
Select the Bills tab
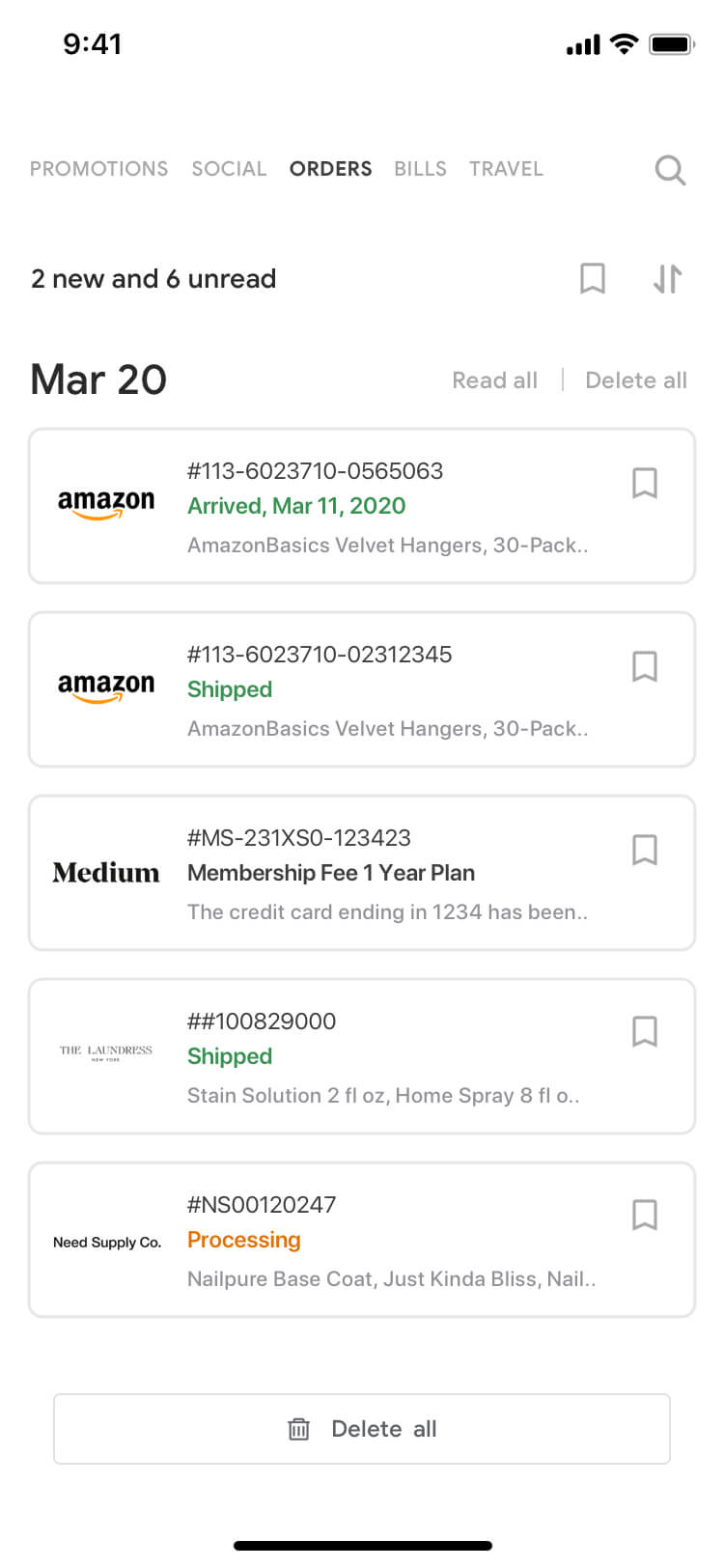coord(420,169)
